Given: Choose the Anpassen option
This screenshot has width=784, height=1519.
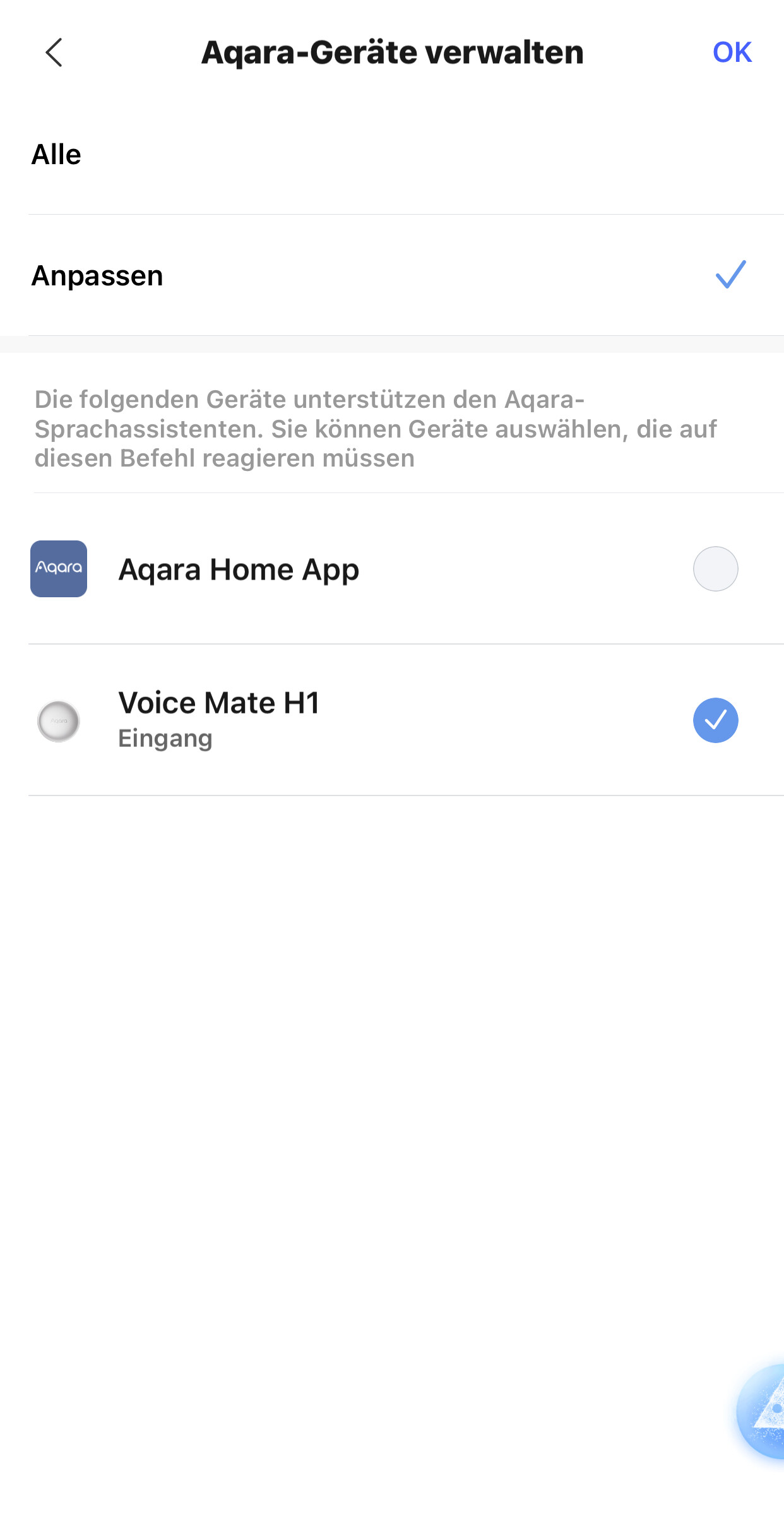Looking at the screenshot, I should coord(392,276).
